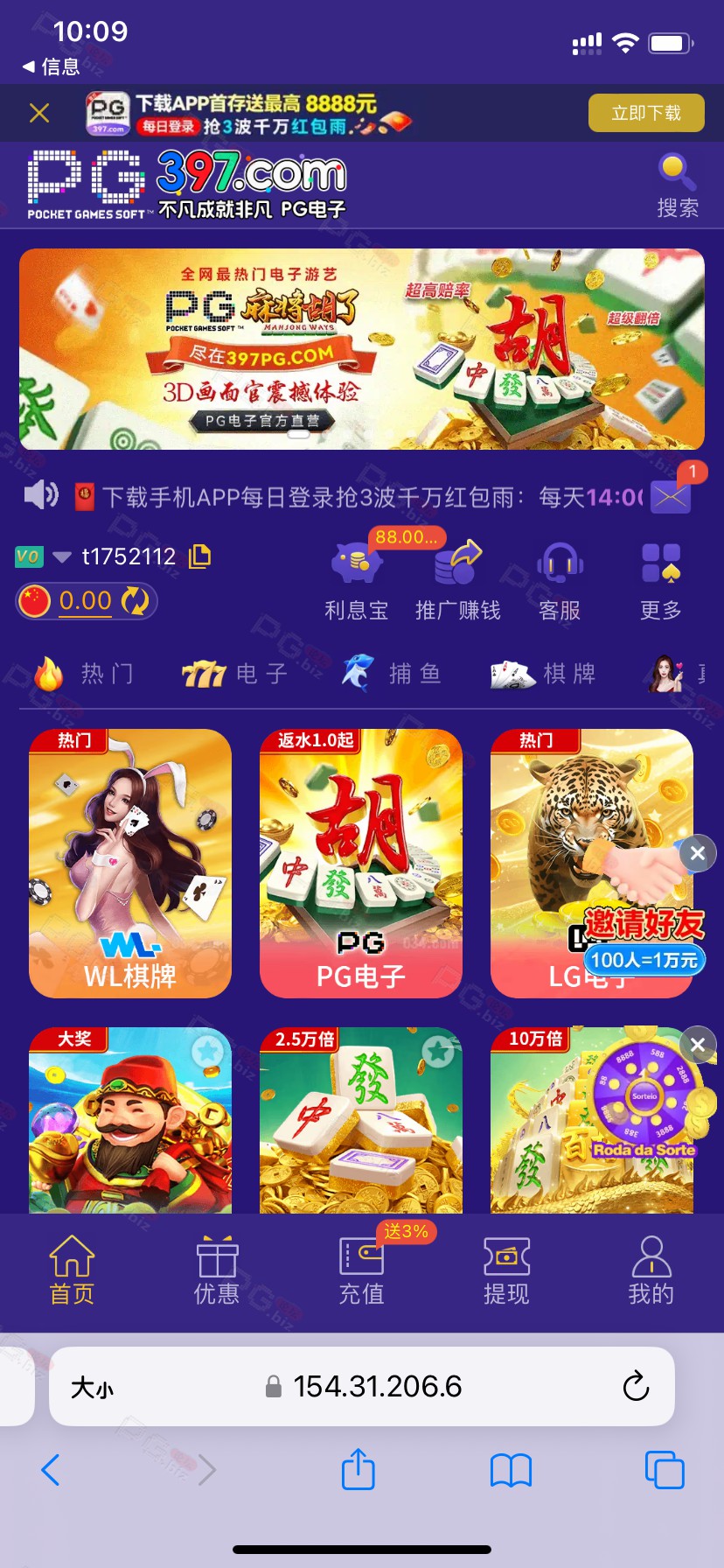Go to the 优惠 tab
The image size is (724, 1568).
click(x=217, y=1270)
